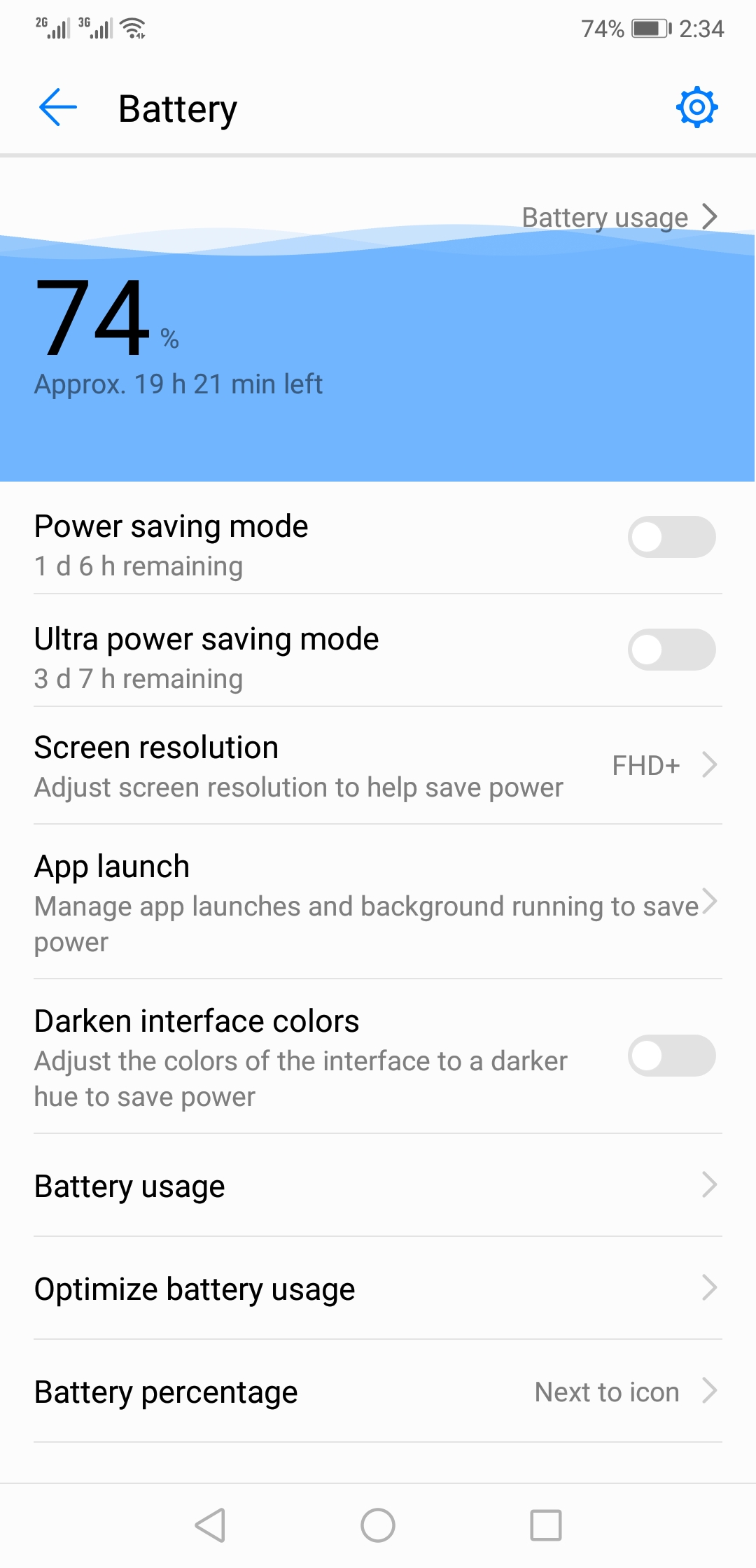Open battery settings gear icon
This screenshot has height=1568, width=756.
coord(696,108)
